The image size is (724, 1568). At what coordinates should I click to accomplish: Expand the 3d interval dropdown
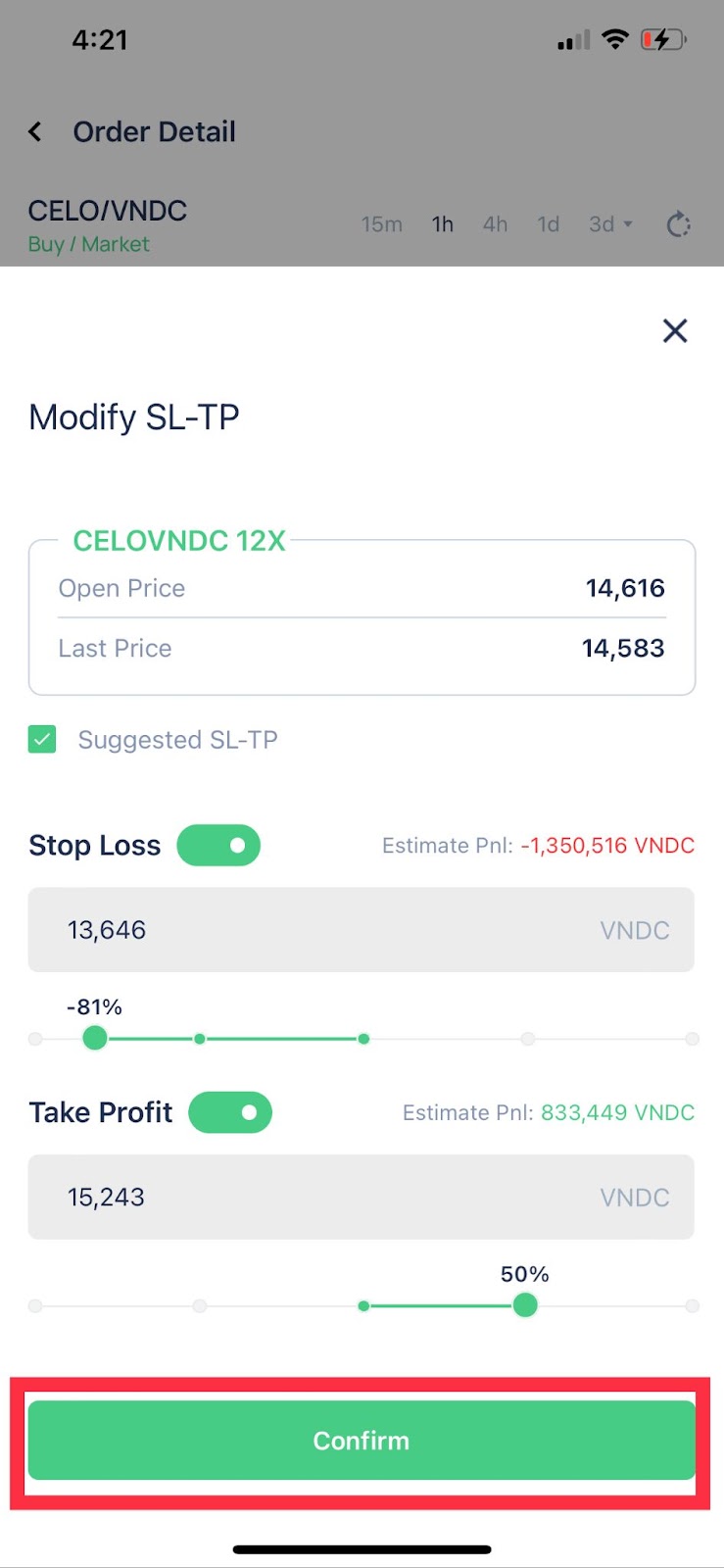point(611,224)
